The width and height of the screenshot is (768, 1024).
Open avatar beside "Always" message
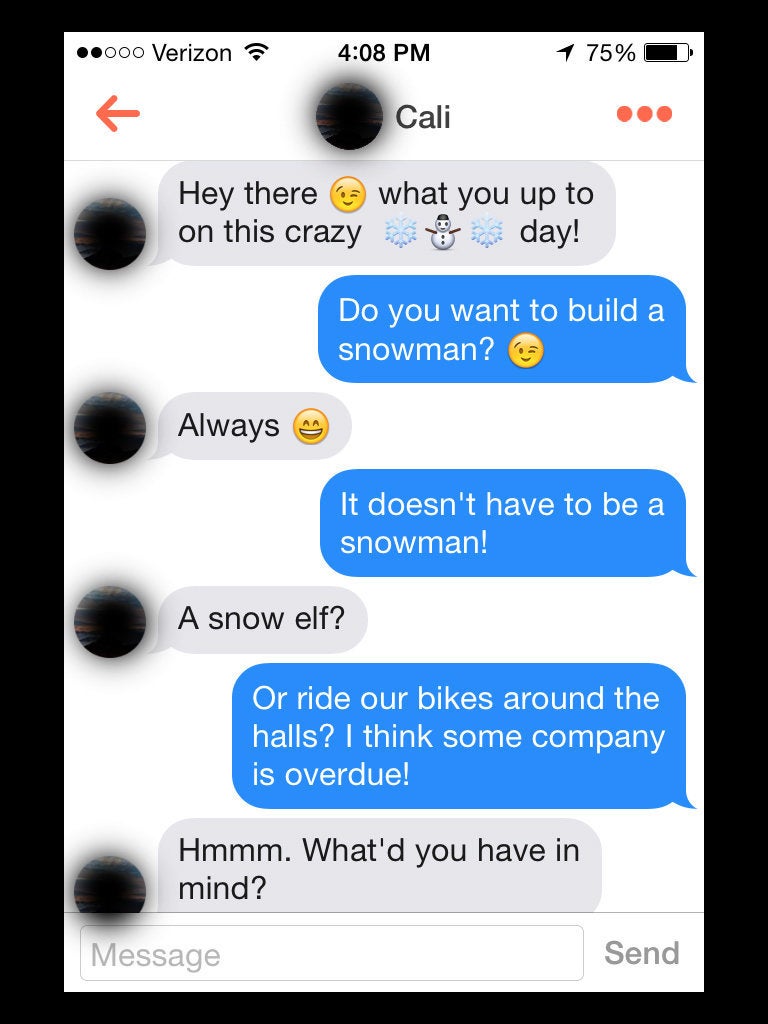(x=110, y=427)
